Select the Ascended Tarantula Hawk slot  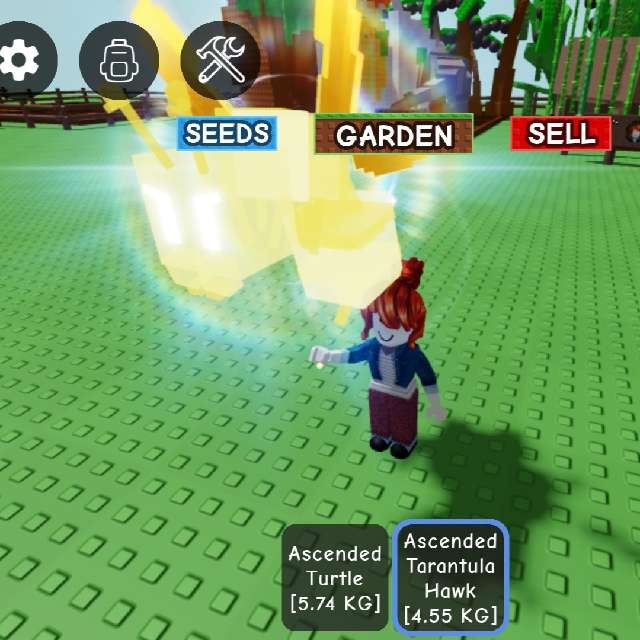click(x=450, y=578)
